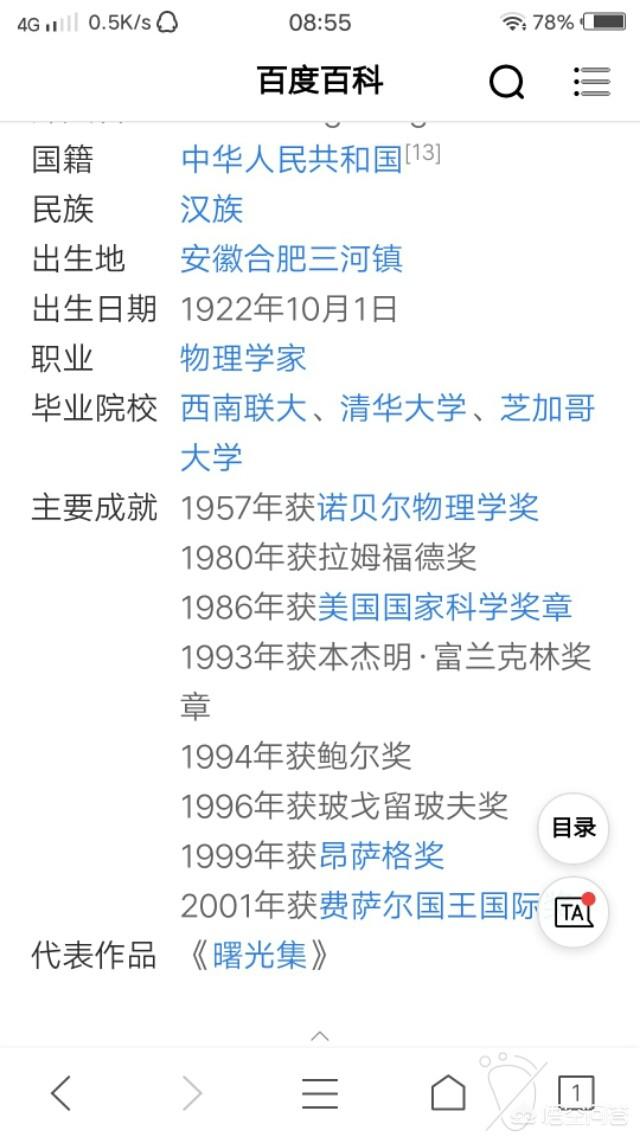This screenshot has width=640, height=1137.
Task: Open the 费萨尔国王国际 link
Action: pyautogui.click(x=429, y=906)
